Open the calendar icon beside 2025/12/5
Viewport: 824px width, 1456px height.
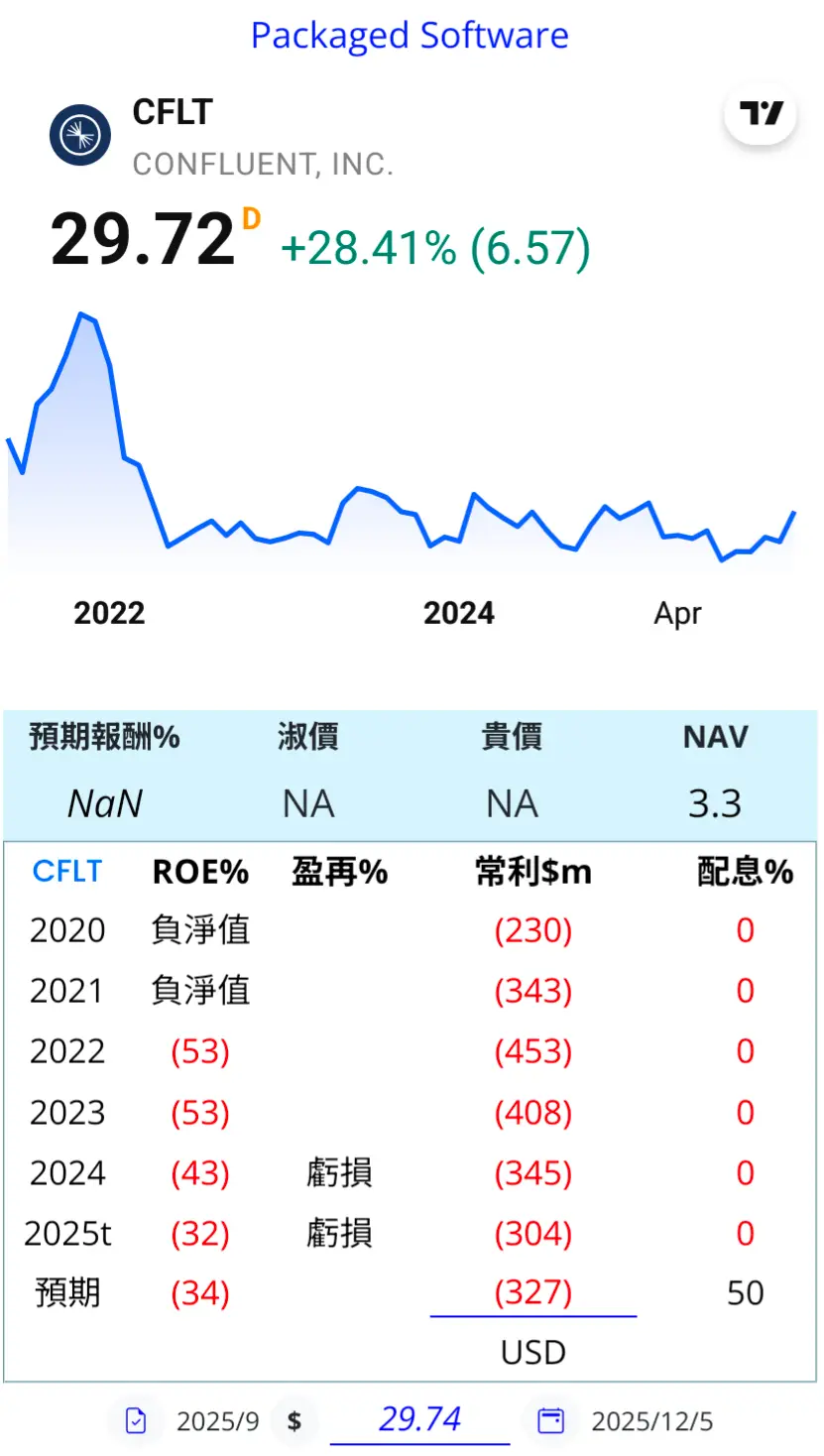tap(550, 1421)
